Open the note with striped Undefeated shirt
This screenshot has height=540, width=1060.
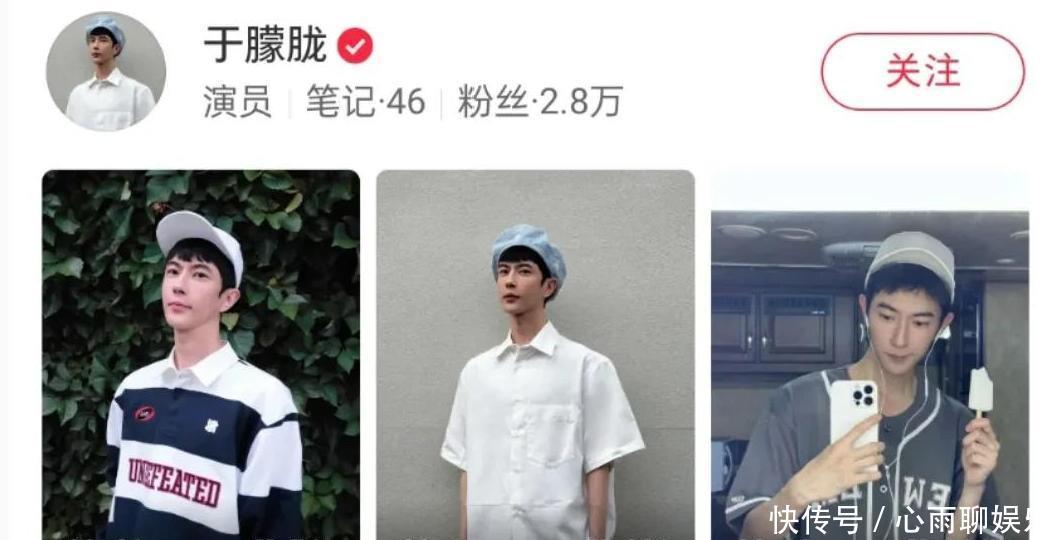point(201,355)
